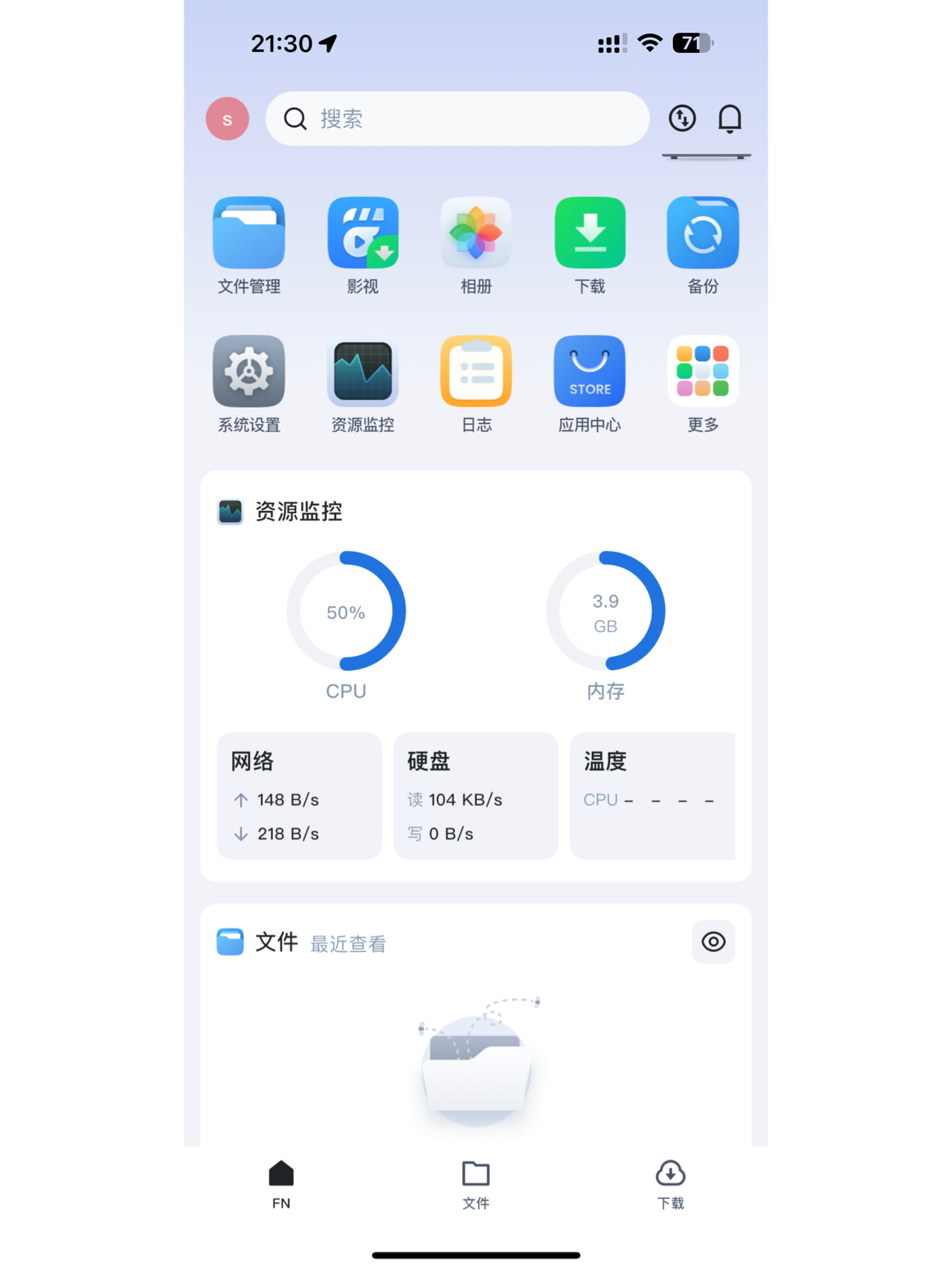Open the notifications bell
The width and height of the screenshot is (952, 1269).
(730, 118)
